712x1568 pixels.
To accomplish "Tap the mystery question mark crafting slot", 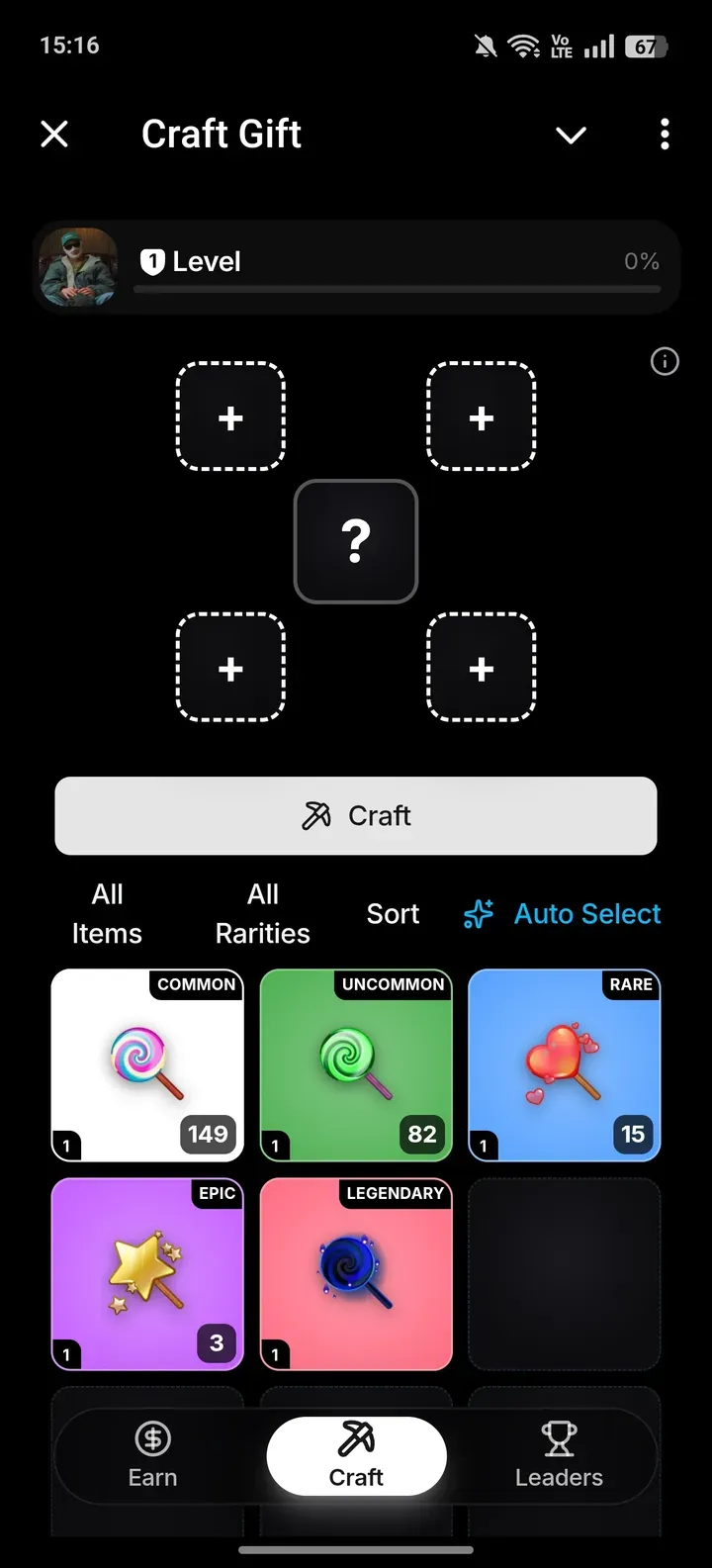I will [x=356, y=542].
